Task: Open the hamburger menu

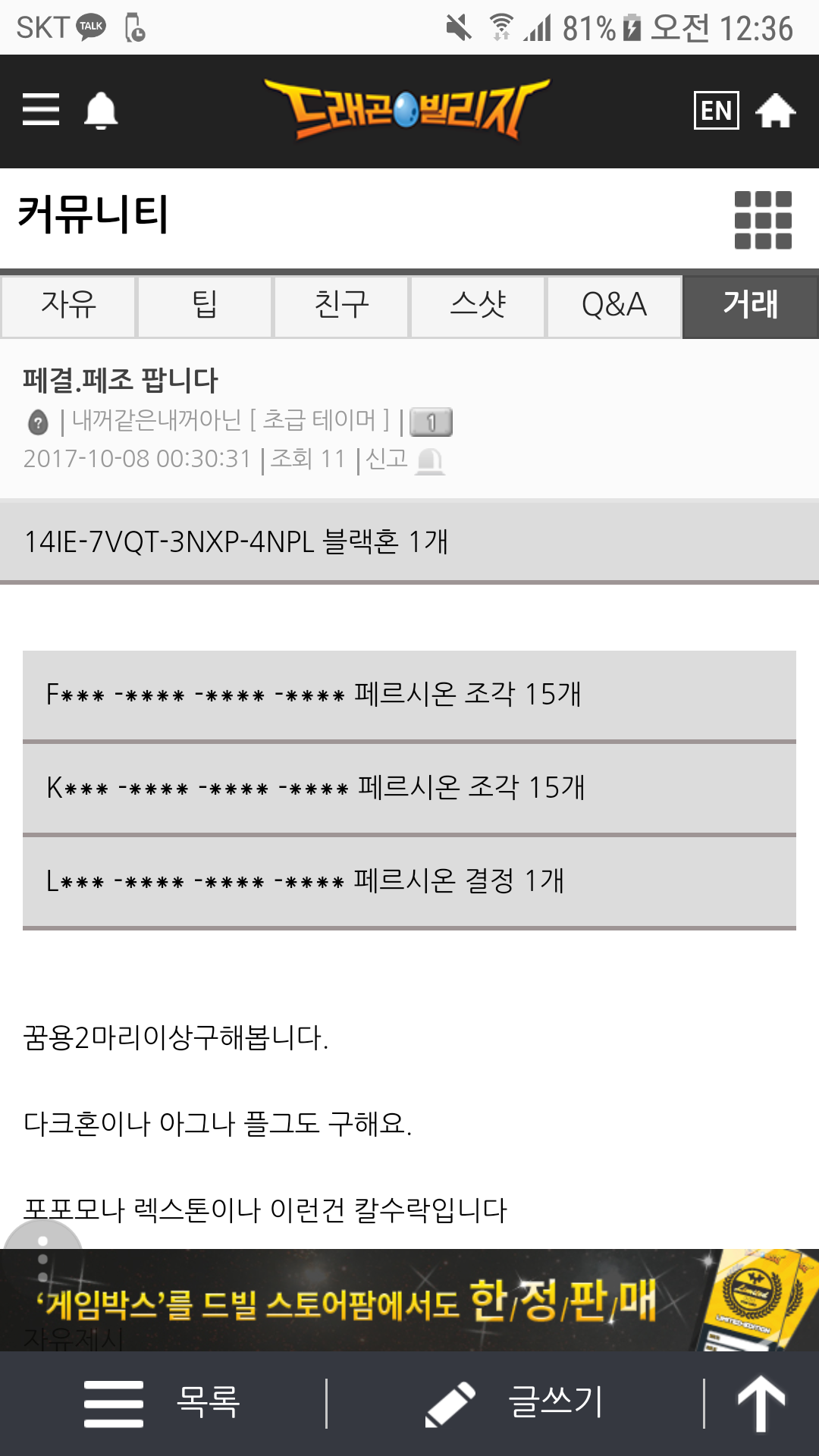Action: pyautogui.click(x=41, y=110)
